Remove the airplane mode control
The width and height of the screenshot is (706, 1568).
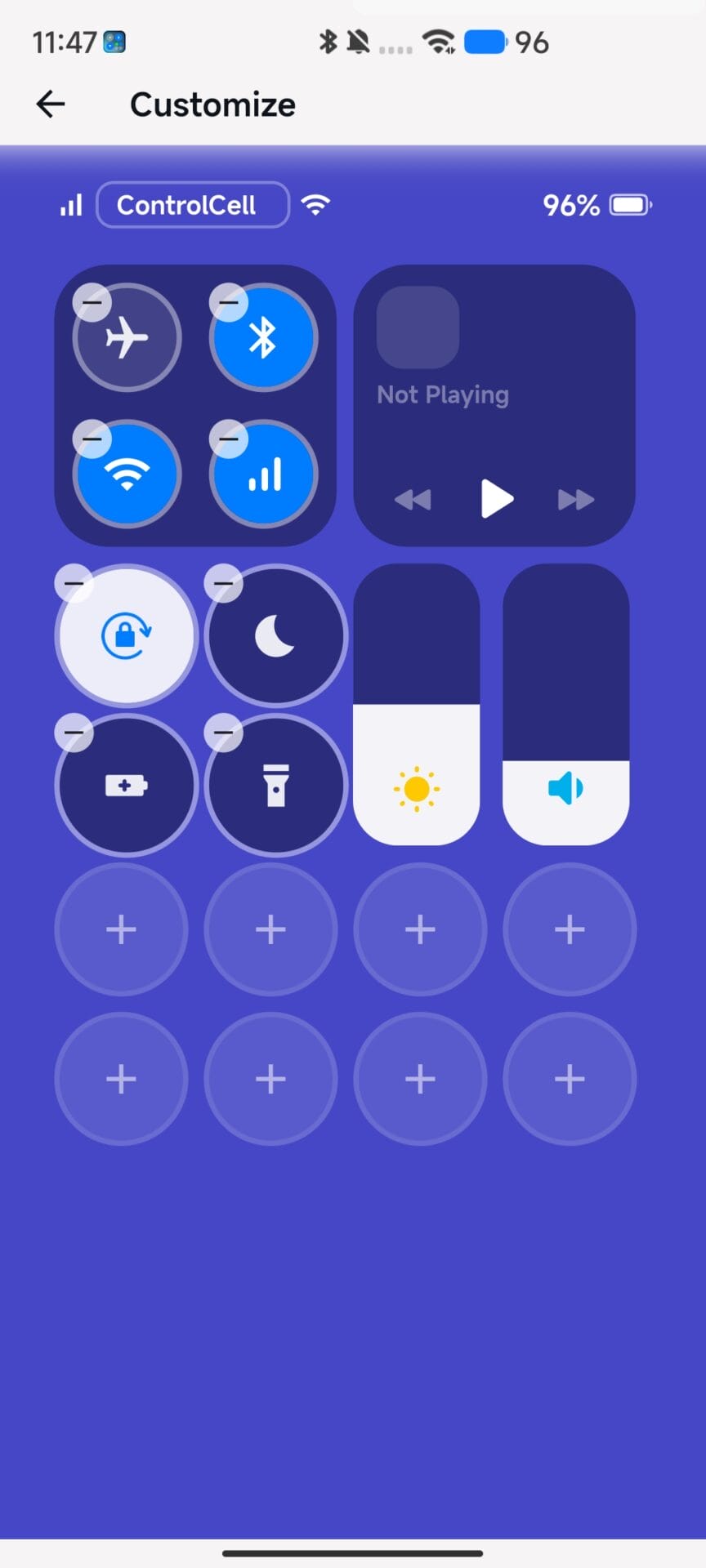pos(92,302)
